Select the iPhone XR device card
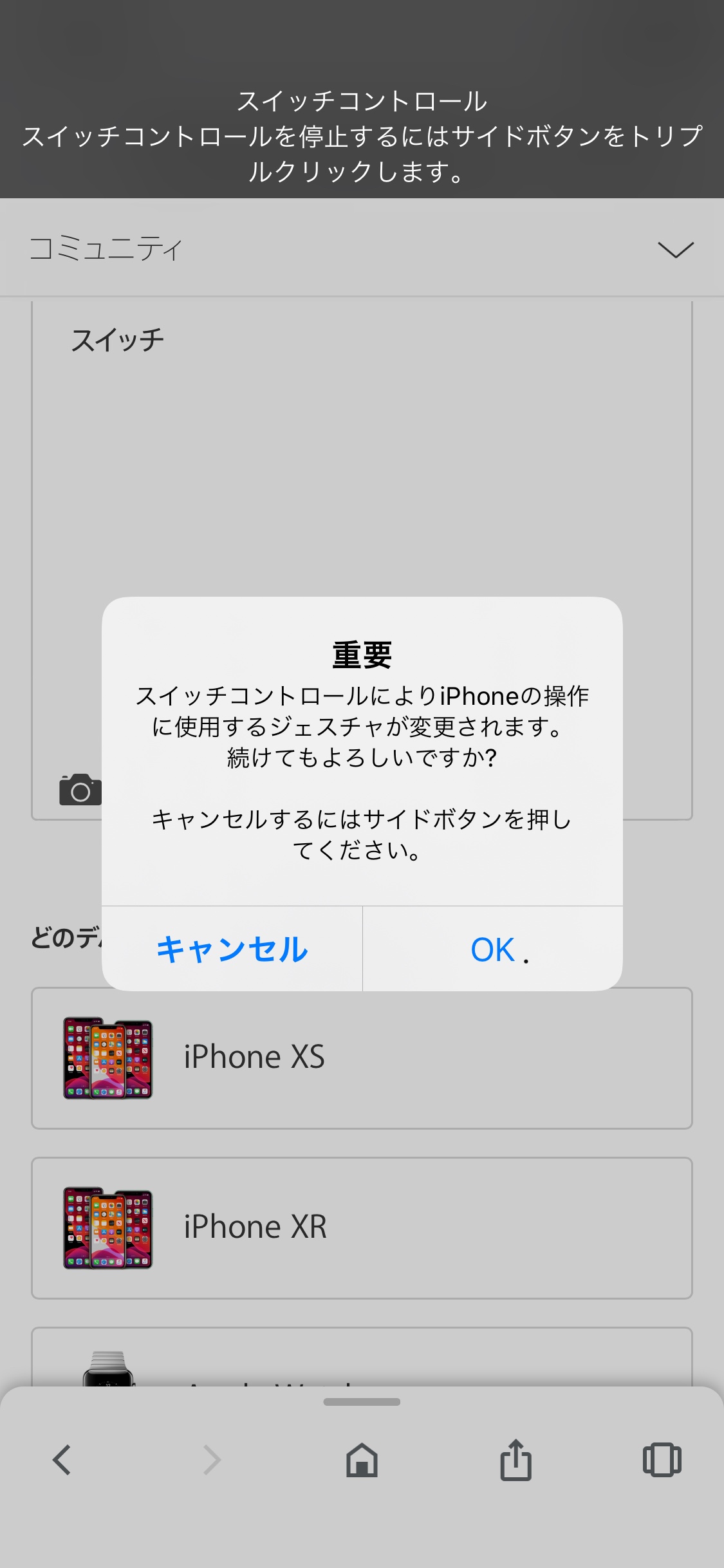 tap(362, 1227)
